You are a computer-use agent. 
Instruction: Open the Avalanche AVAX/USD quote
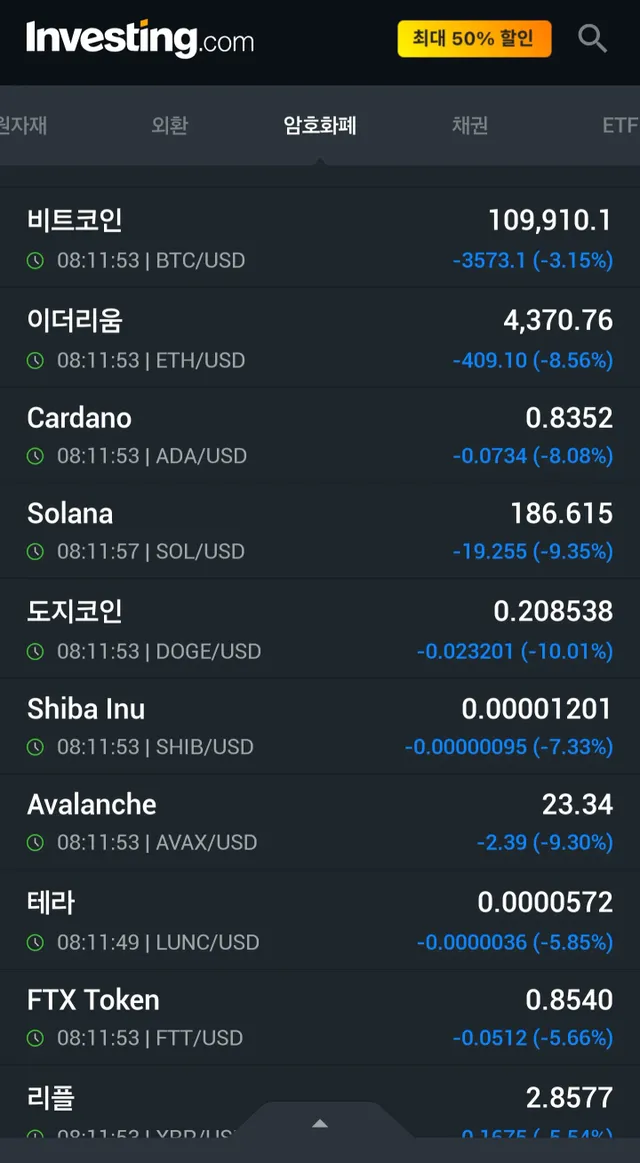click(320, 822)
